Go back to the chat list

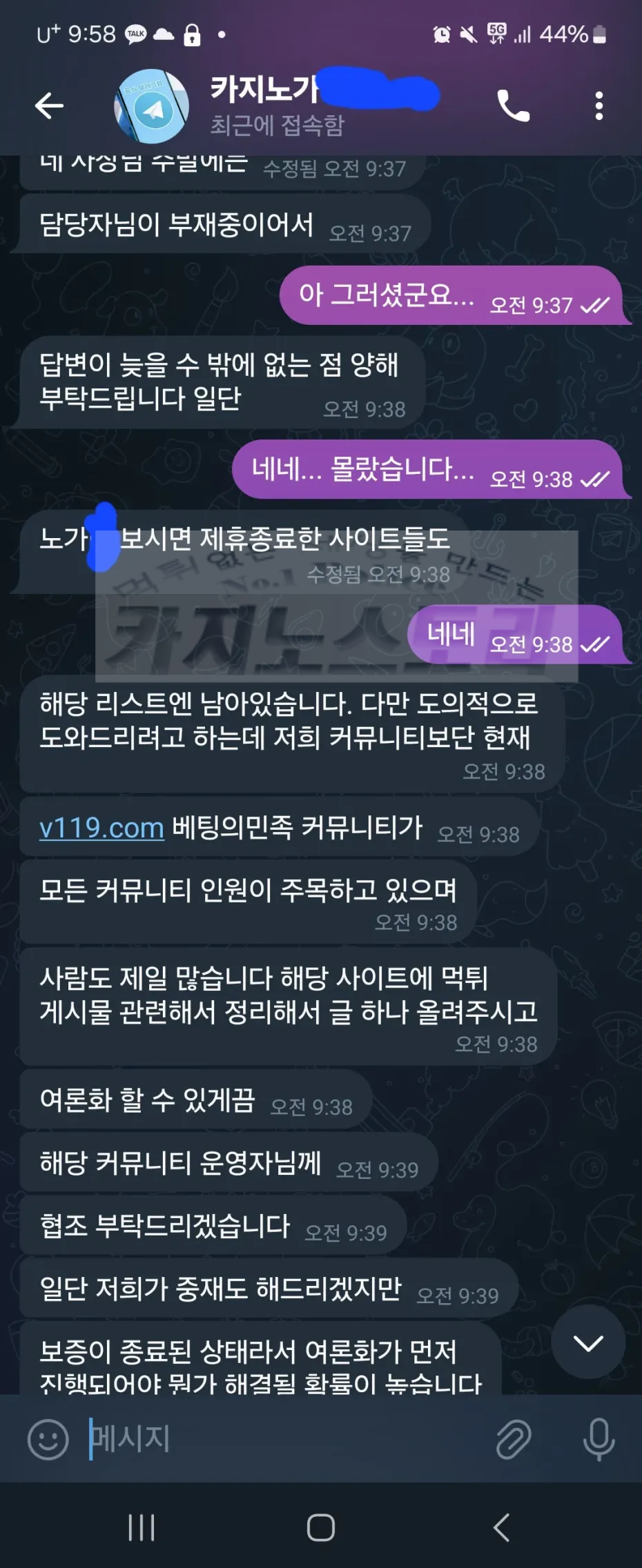[49, 106]
